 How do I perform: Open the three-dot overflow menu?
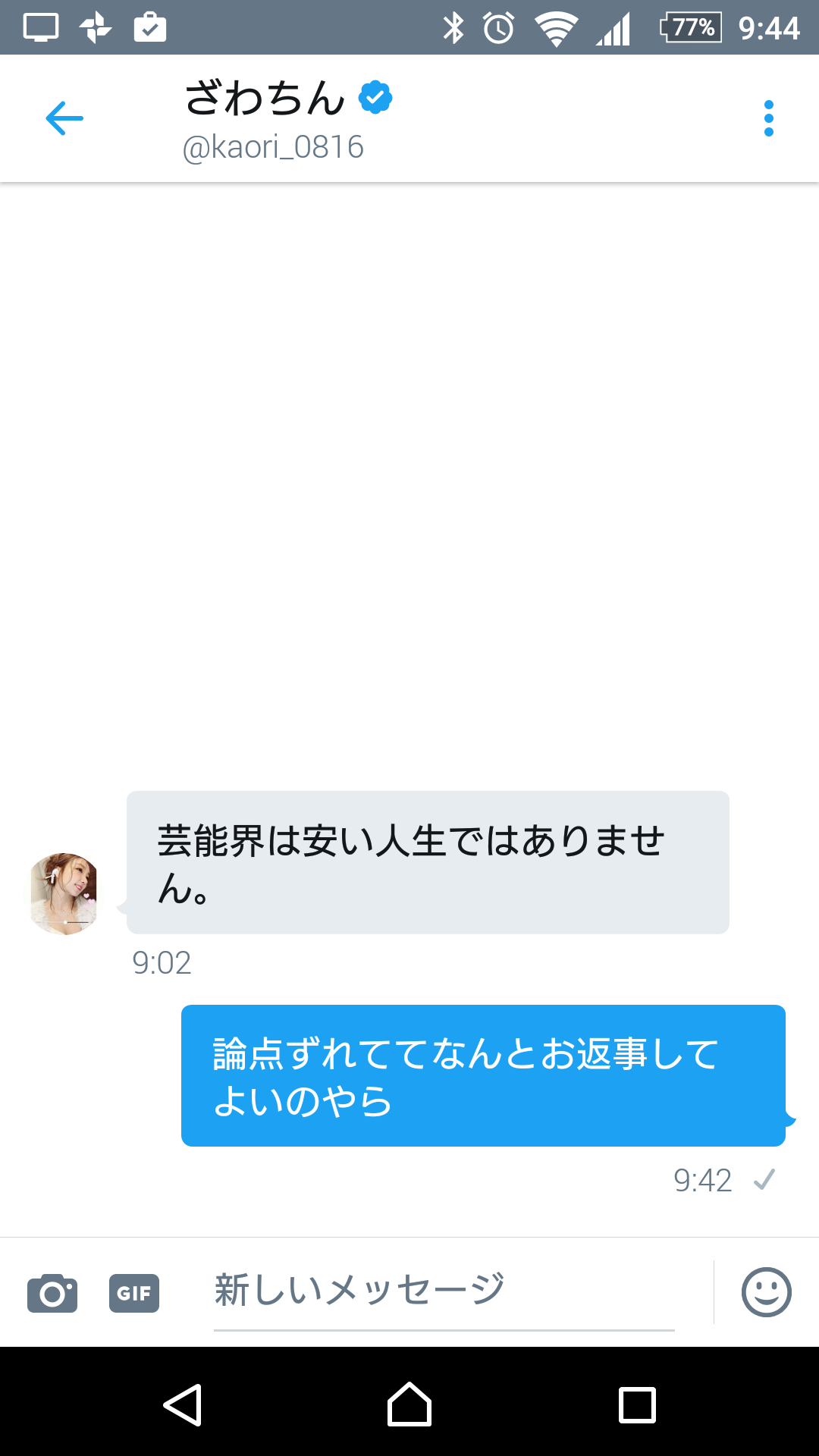click(x=768, y=118)
